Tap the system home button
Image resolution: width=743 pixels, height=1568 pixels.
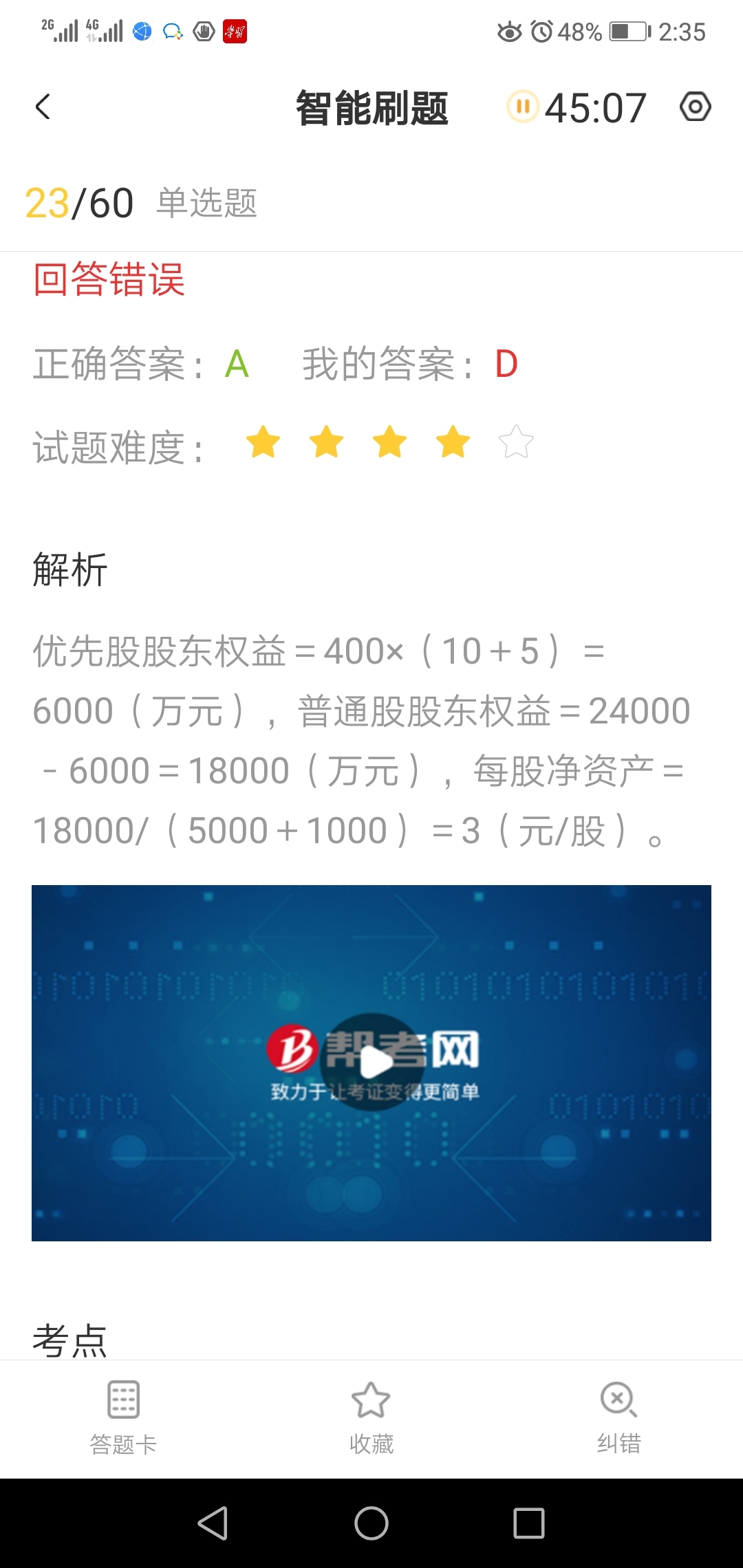coord(371,1523)
